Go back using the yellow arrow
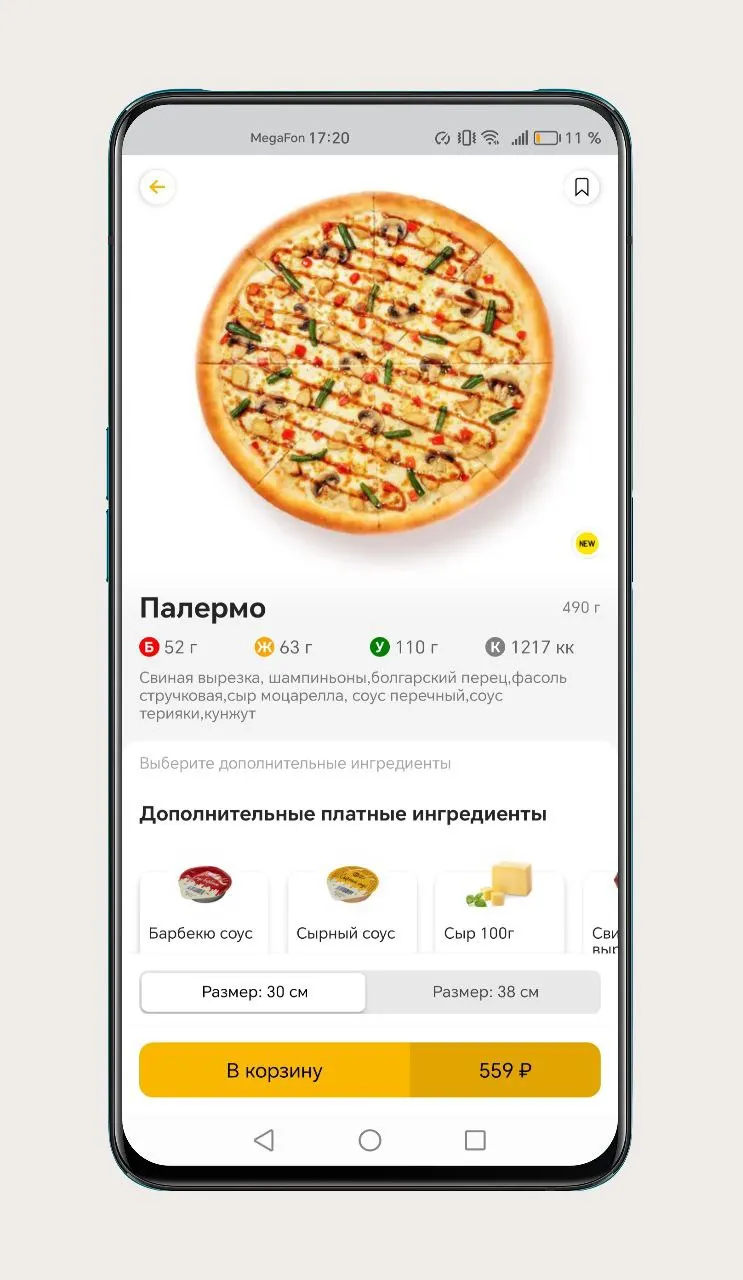Viewport: 743px width, 1280px height. pyautogui.click(x=157, y=187)
